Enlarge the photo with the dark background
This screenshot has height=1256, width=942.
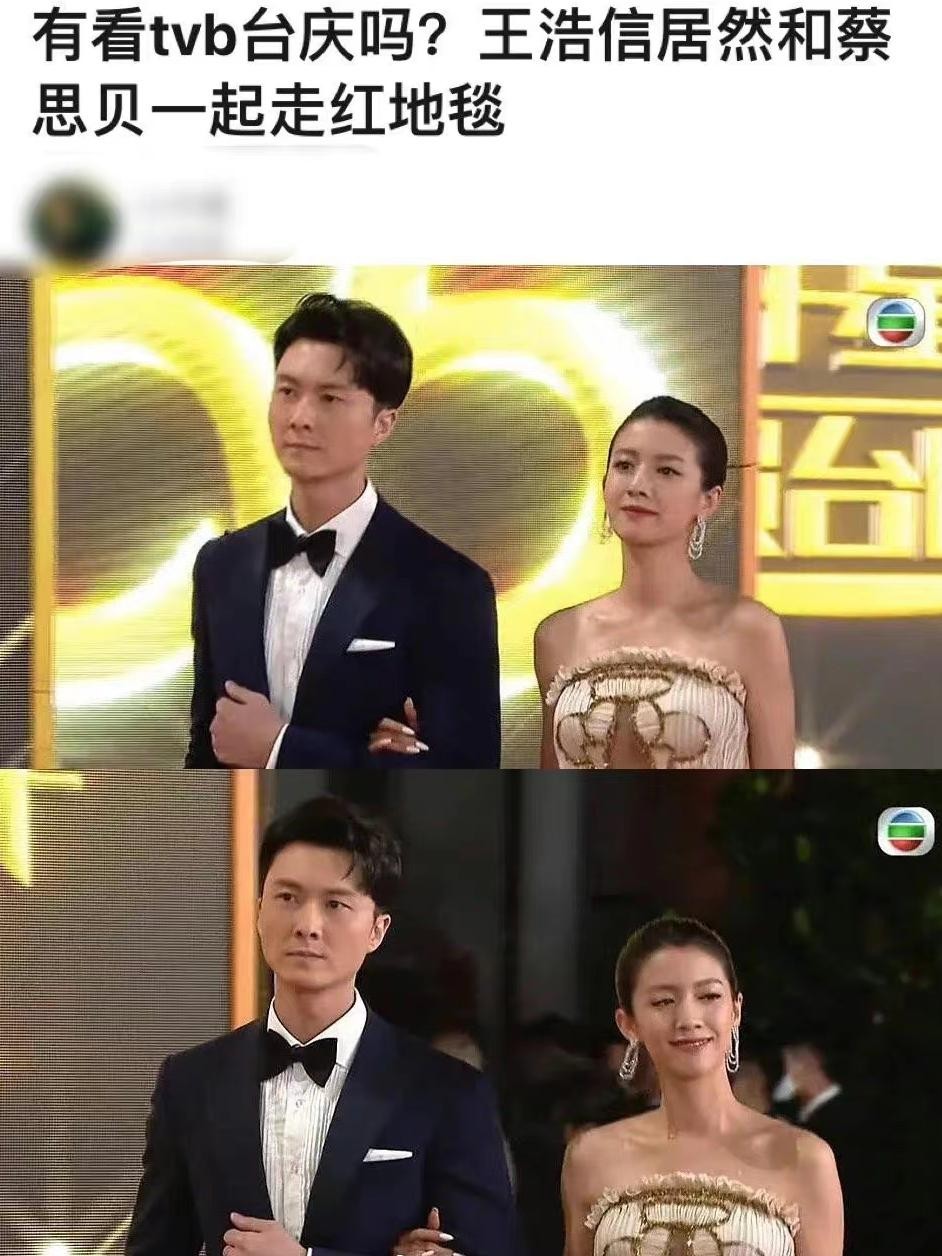click(471, 1012)
